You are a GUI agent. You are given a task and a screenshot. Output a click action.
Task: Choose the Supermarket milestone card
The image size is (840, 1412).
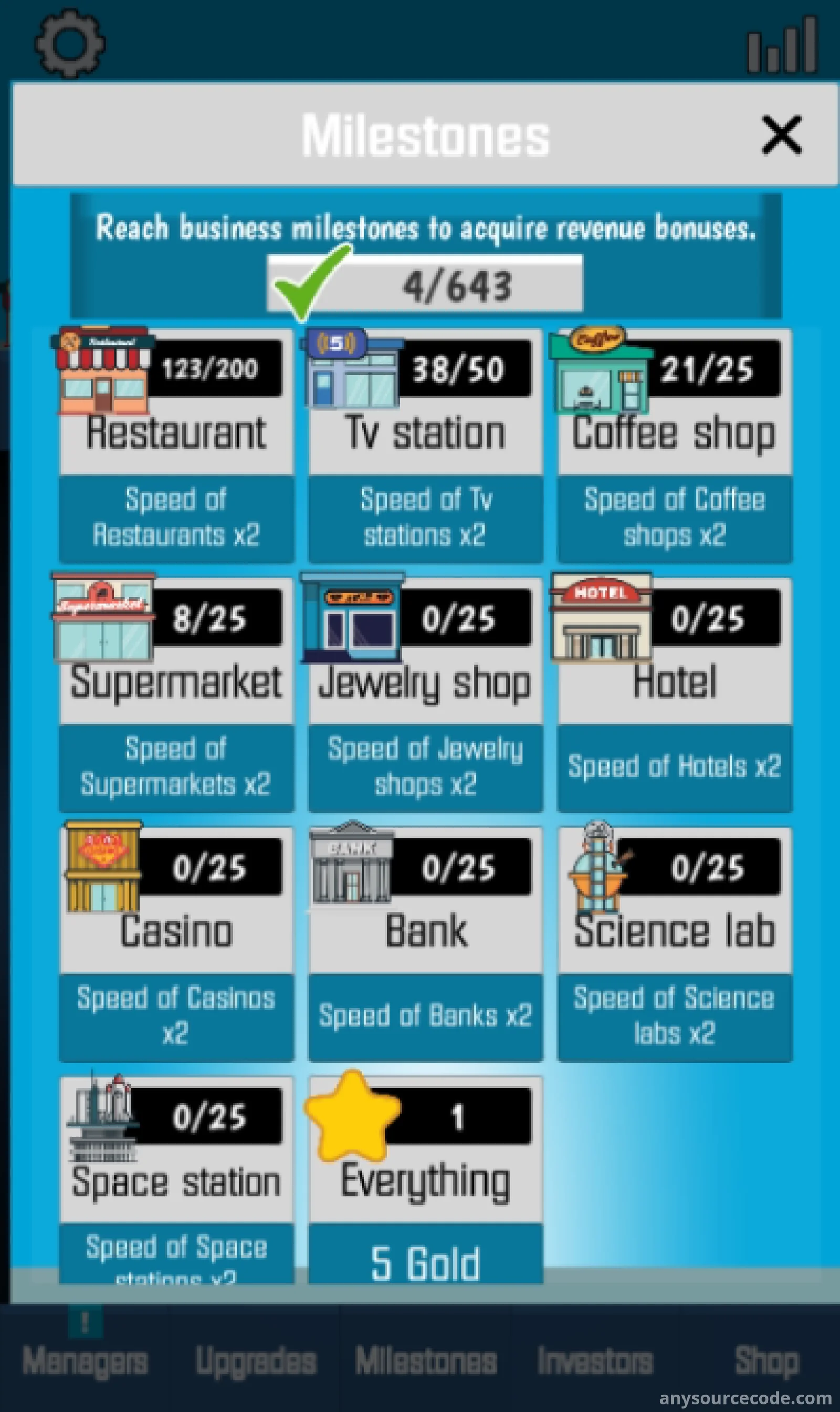176,695
